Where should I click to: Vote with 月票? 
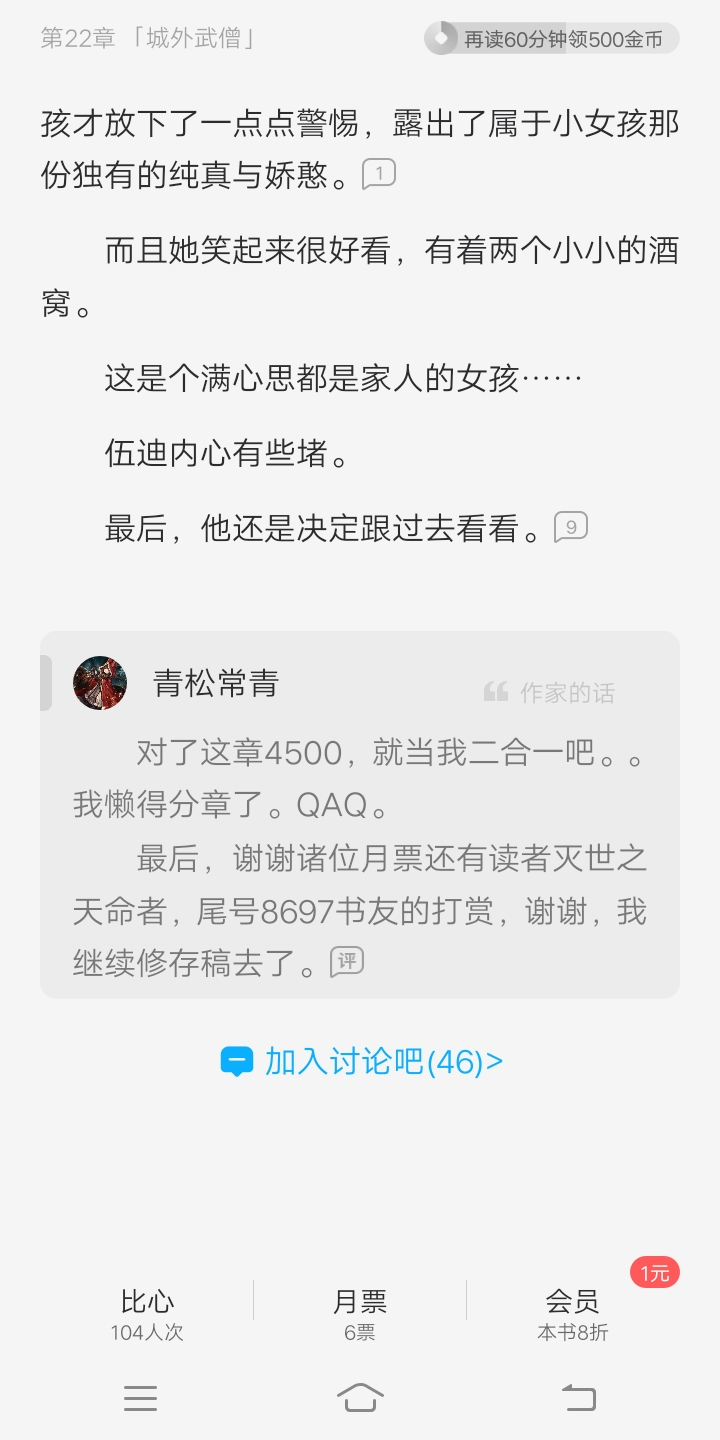coord(360,1314)
